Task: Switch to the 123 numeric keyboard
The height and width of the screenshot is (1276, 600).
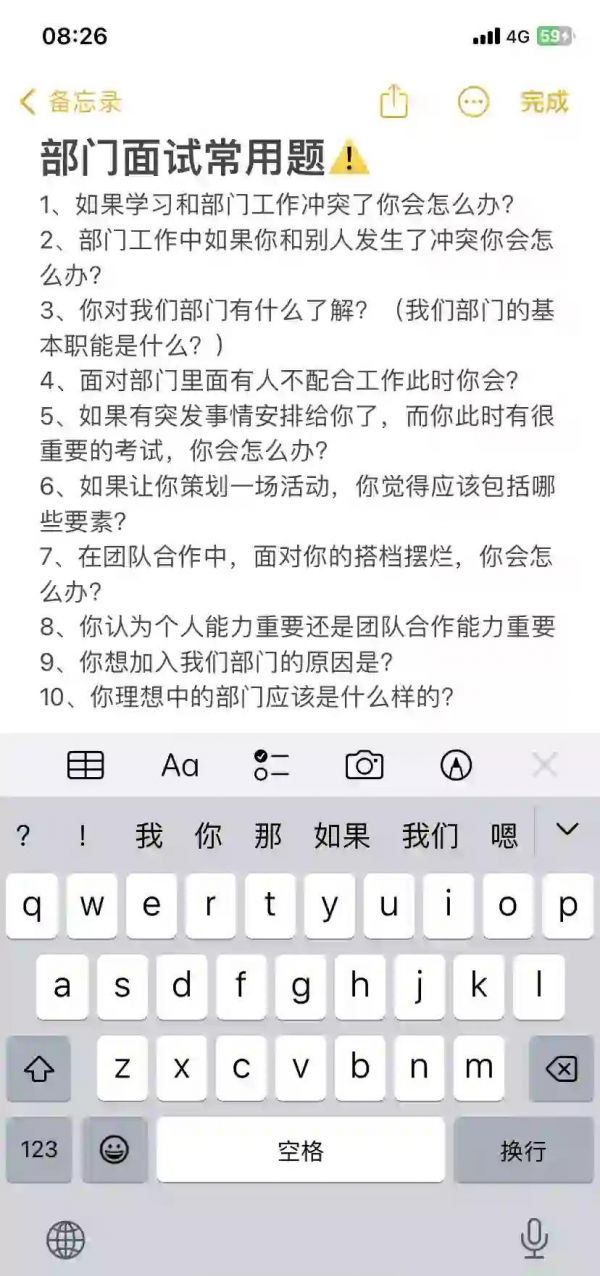Action: click(39, 1149)
